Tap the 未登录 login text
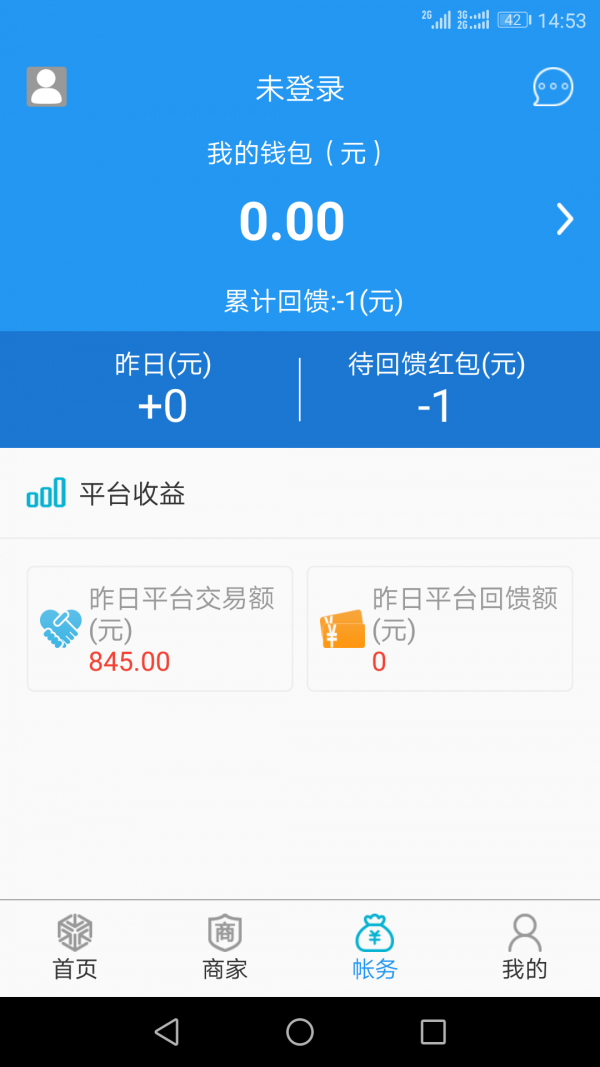 click(300, 89)
